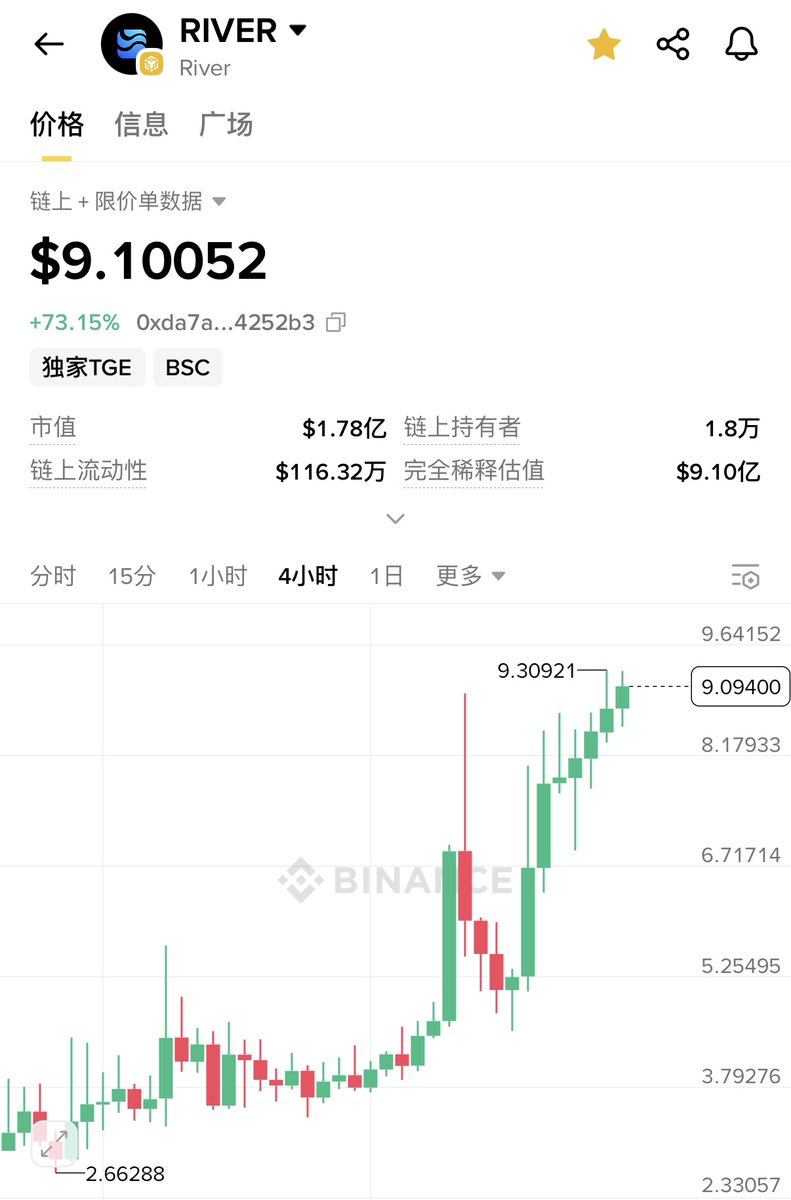Open the RIVER token dropdown
791x1200 pixels.
[297, 31]
